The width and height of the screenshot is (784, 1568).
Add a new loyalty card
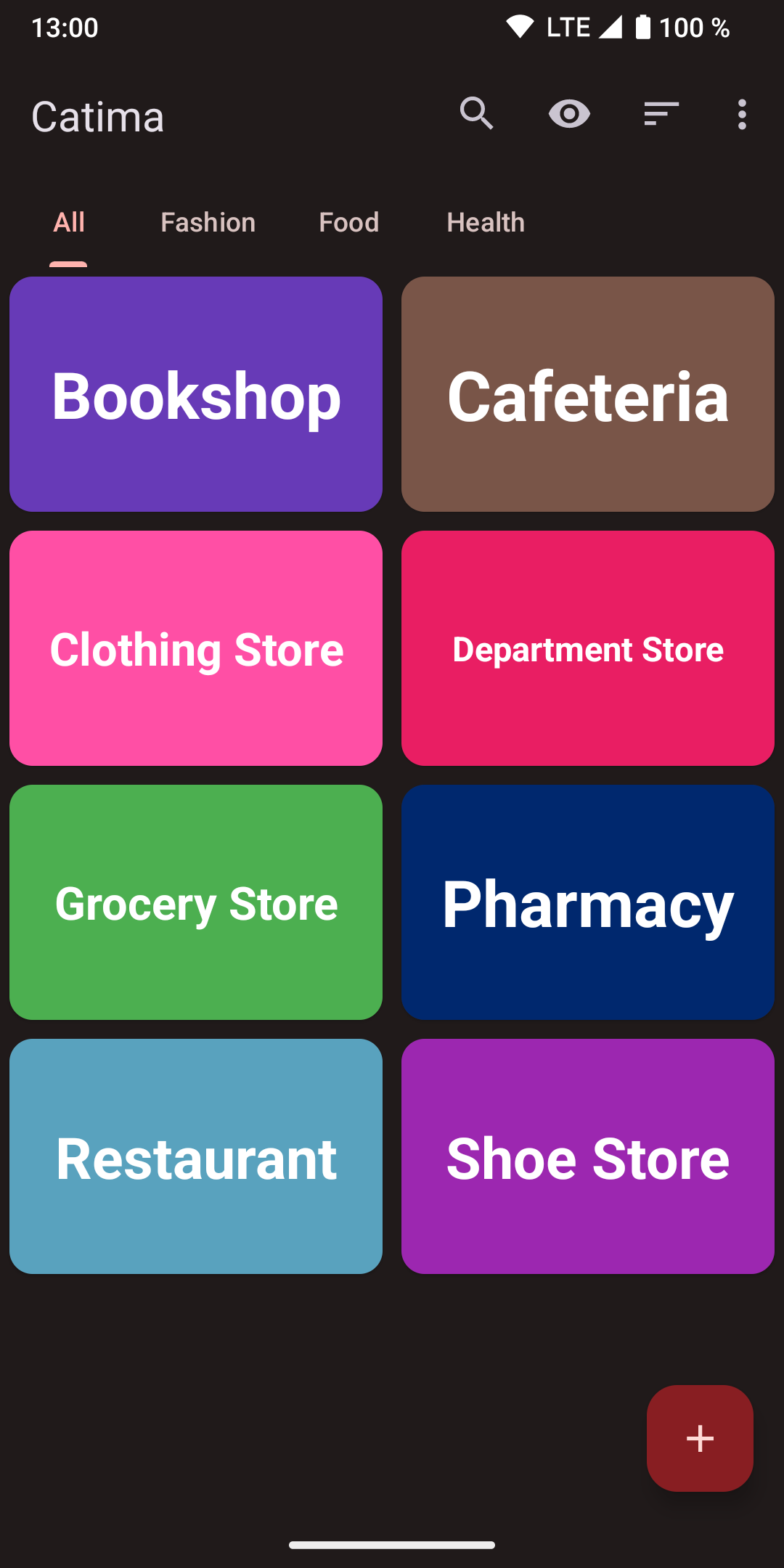point(700,1438)
